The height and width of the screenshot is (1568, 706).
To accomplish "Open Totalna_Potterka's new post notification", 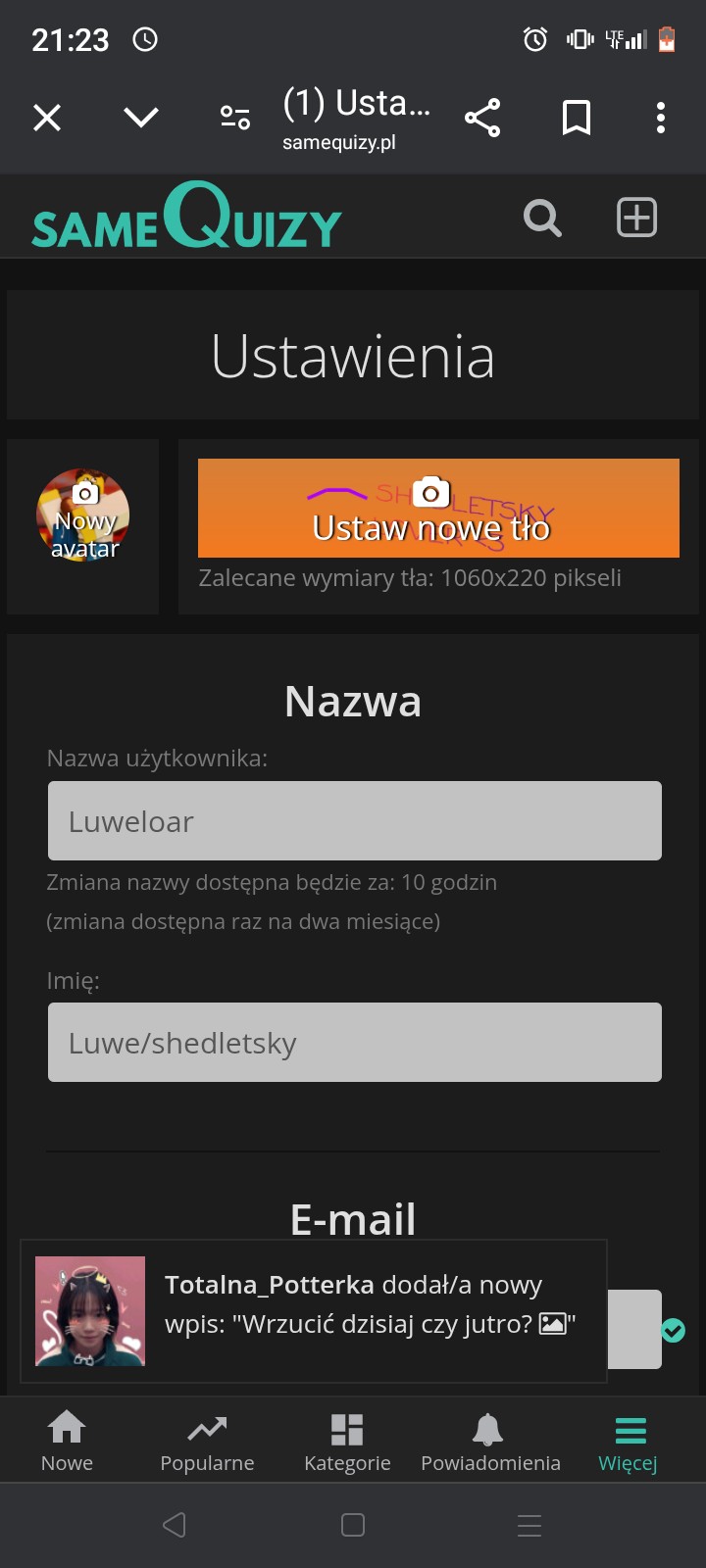I will coord(314,1311).
